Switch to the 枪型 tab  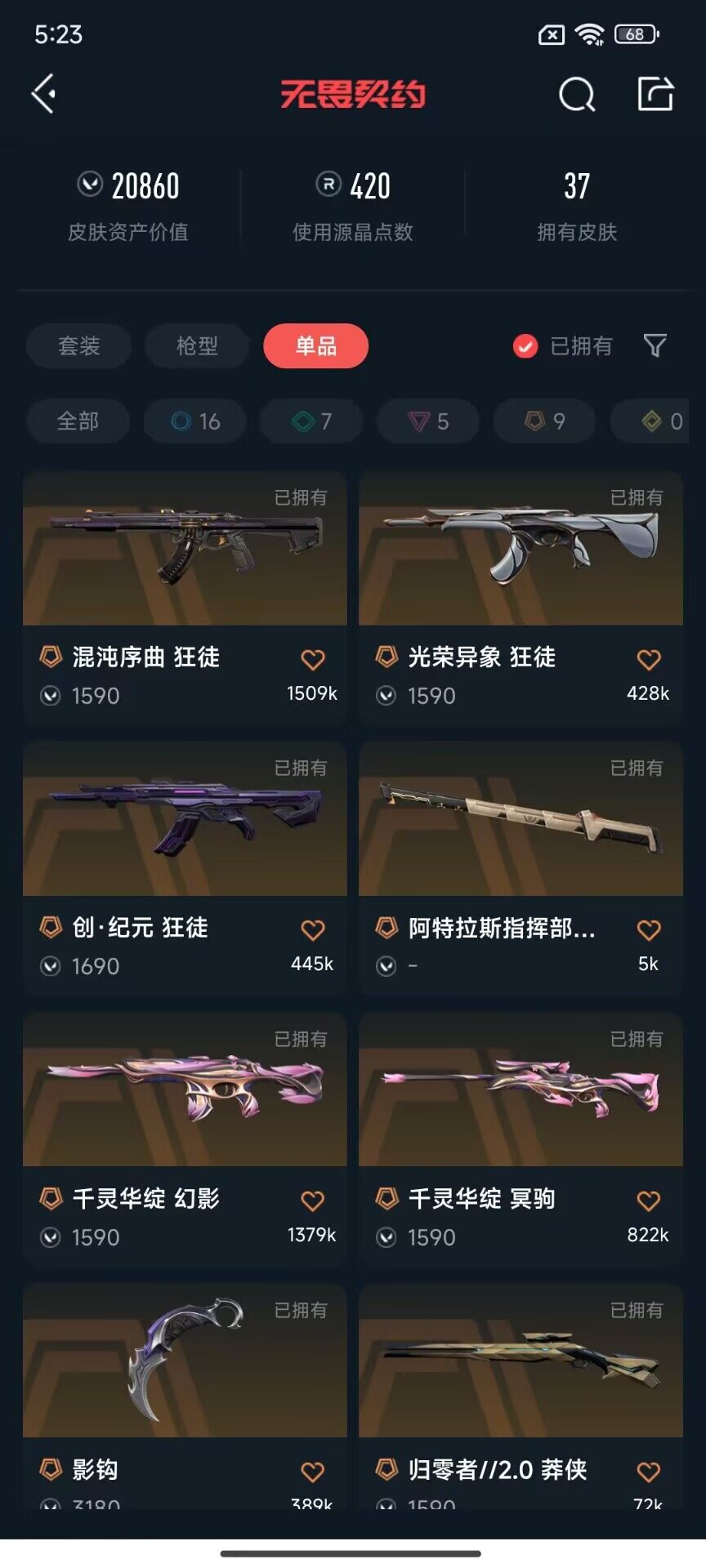tap(197, 346)
